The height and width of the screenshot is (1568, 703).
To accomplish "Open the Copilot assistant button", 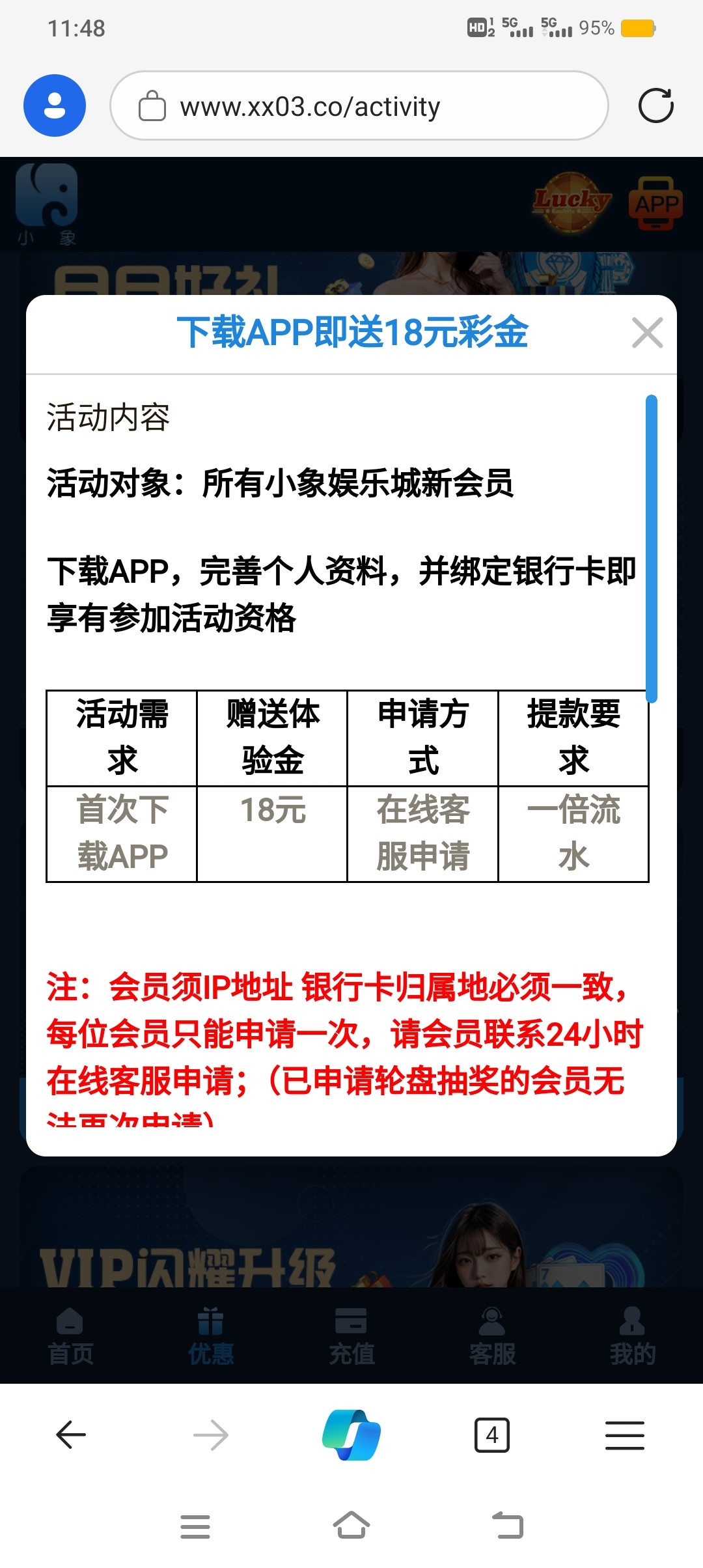I will click(x=351, y=1435).
